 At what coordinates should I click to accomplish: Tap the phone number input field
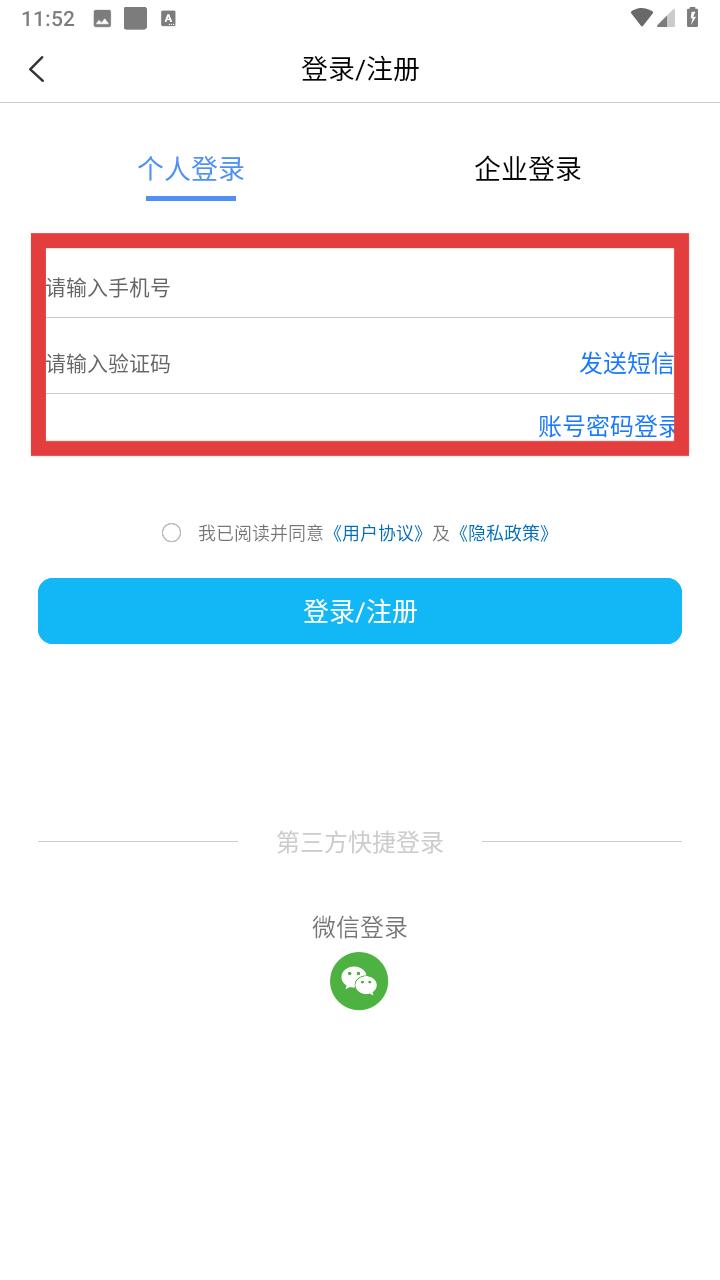300,288
